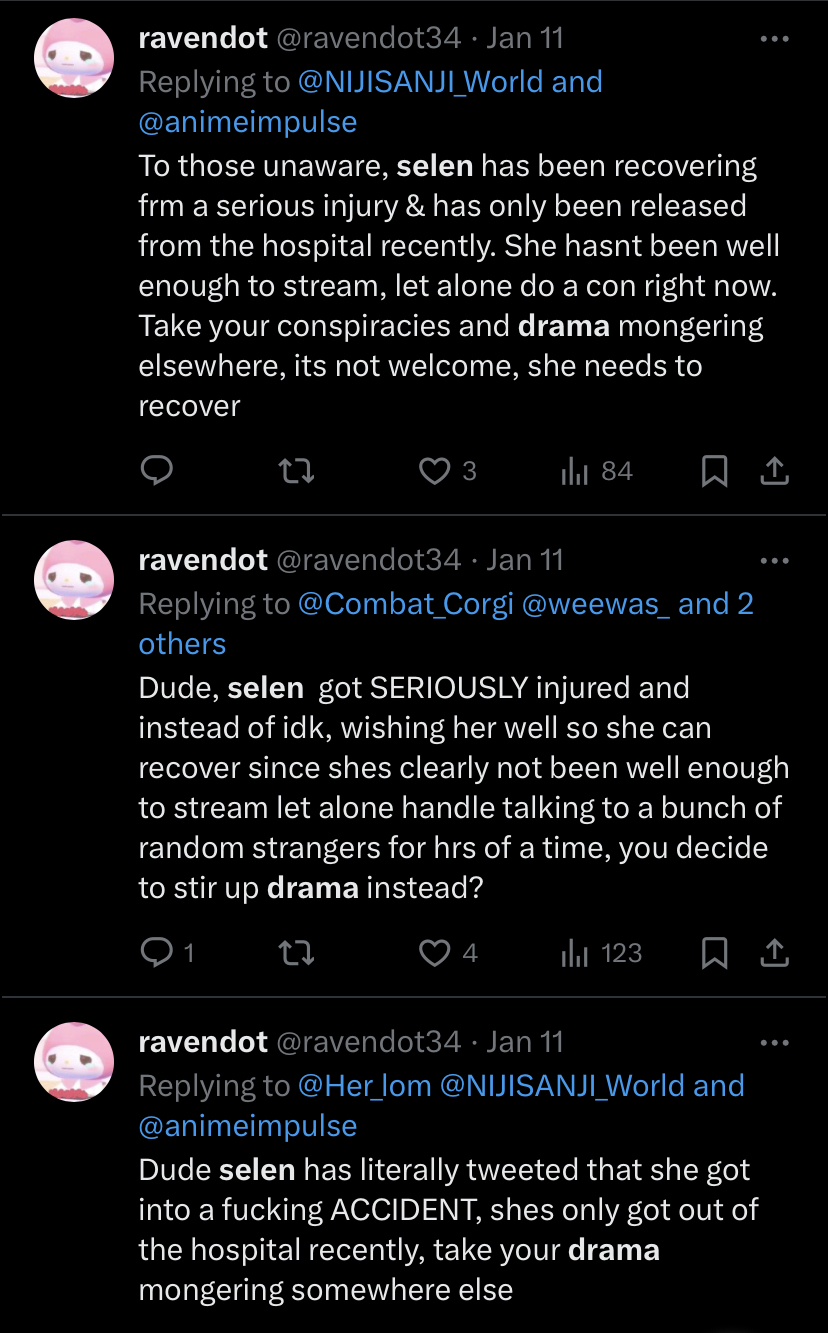
Task: Reply to the "To those unaware" tweet
Action: [156, 471]
